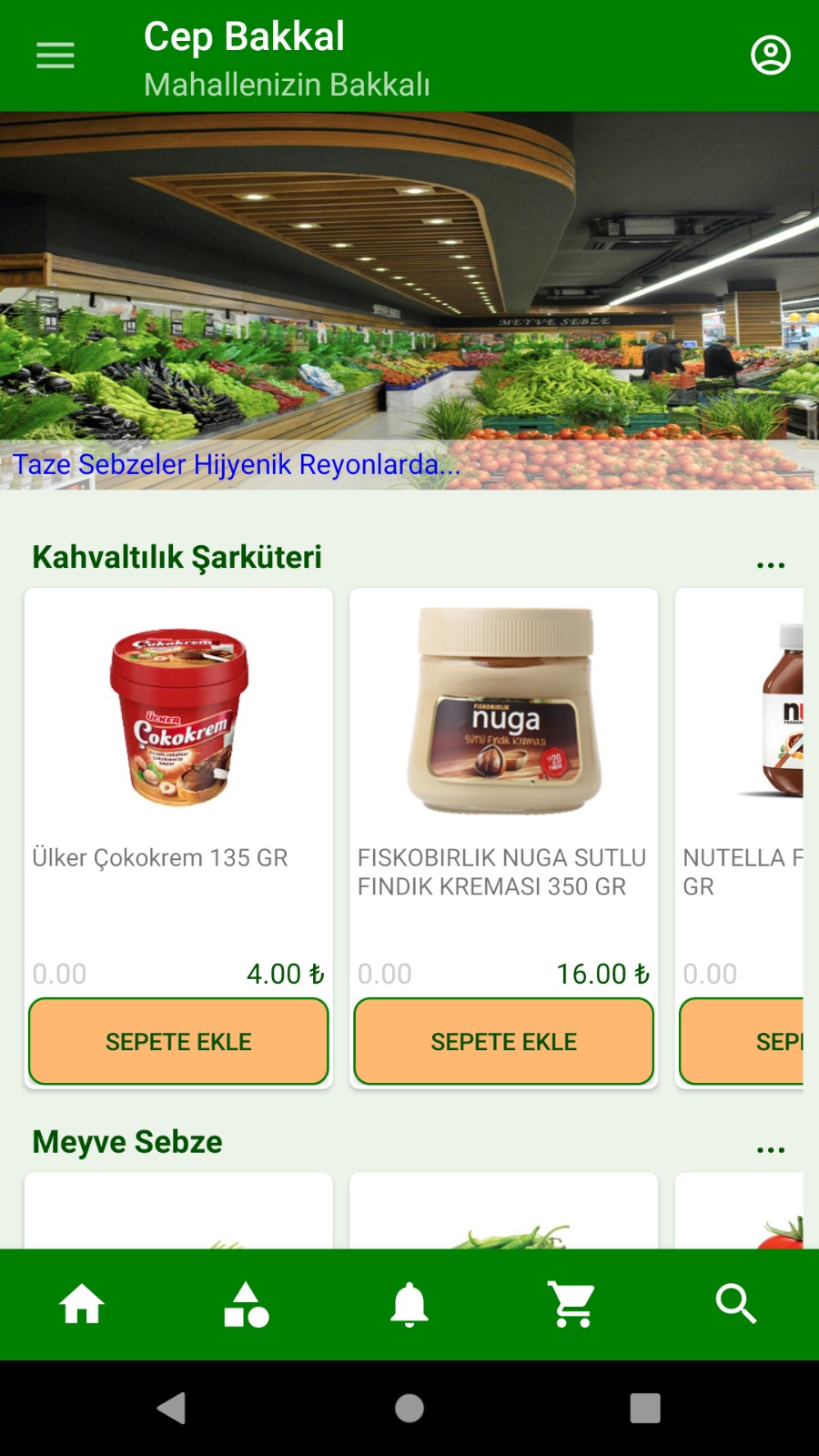Open the shopping cart tab
The width and height of the screenshot is (819, 1456).
[572, 1305]
